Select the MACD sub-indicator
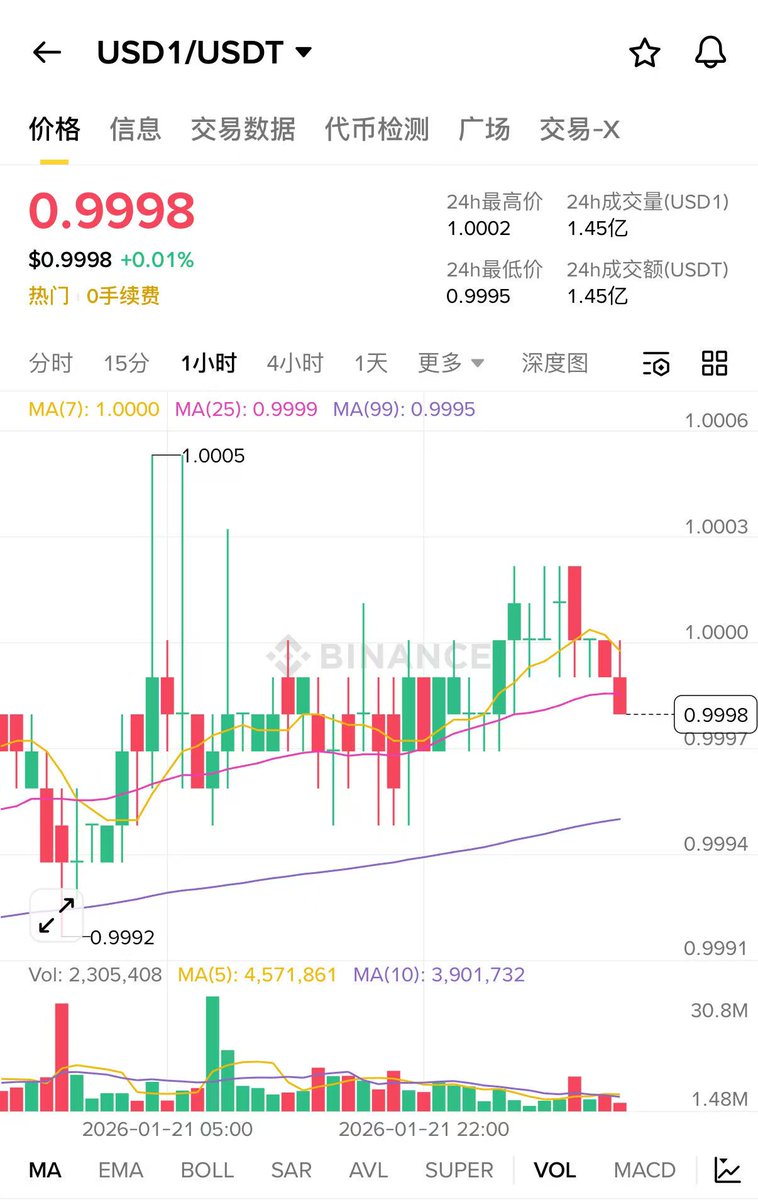This screenshot has width=758, height=1200. click(644, 1170)
